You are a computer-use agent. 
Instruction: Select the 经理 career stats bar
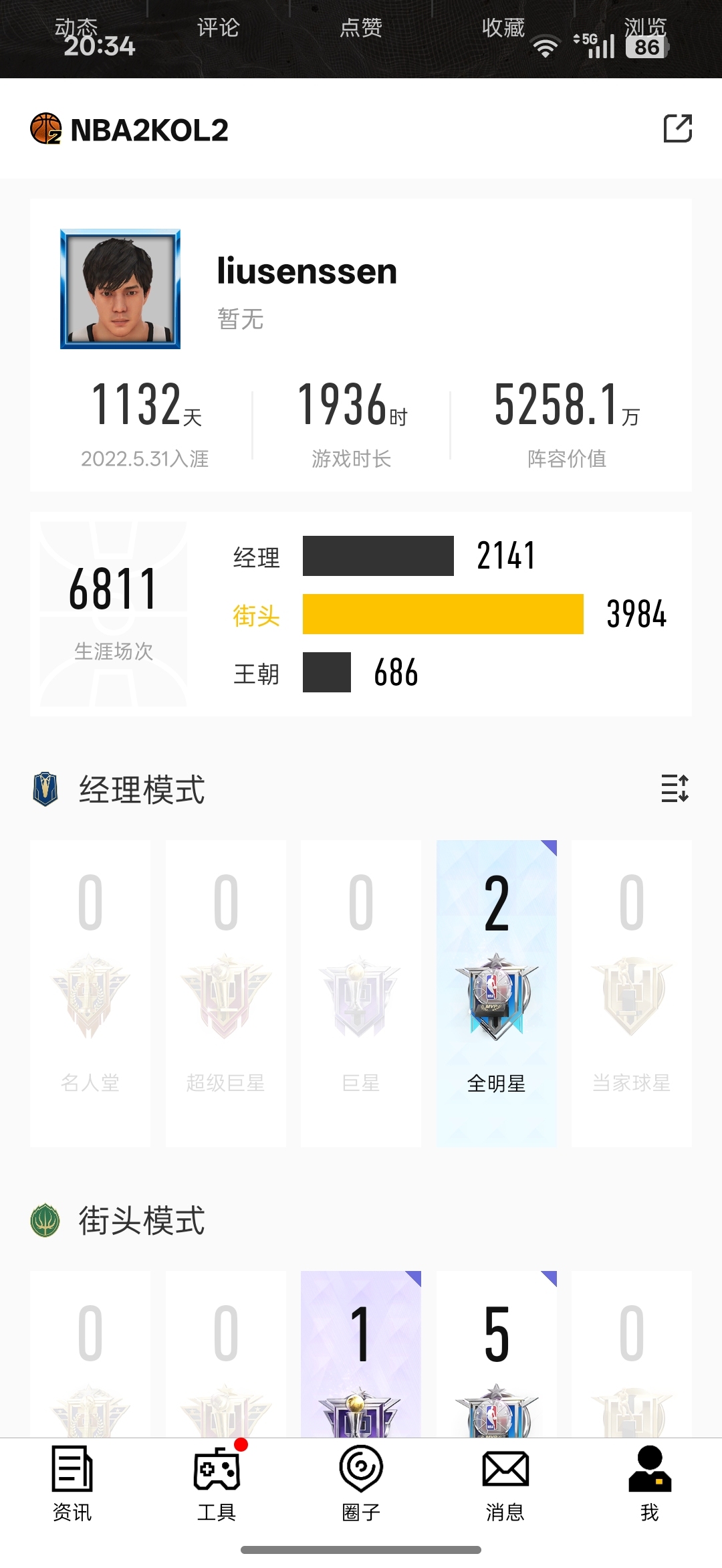378,556
